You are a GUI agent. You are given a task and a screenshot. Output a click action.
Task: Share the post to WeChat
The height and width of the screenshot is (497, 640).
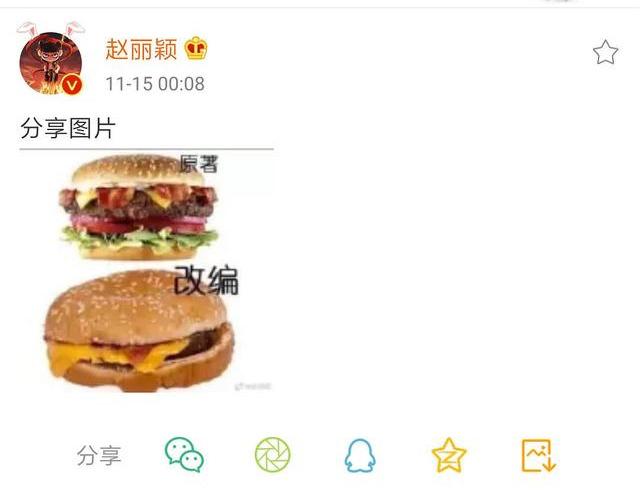[x=185, y=455]
